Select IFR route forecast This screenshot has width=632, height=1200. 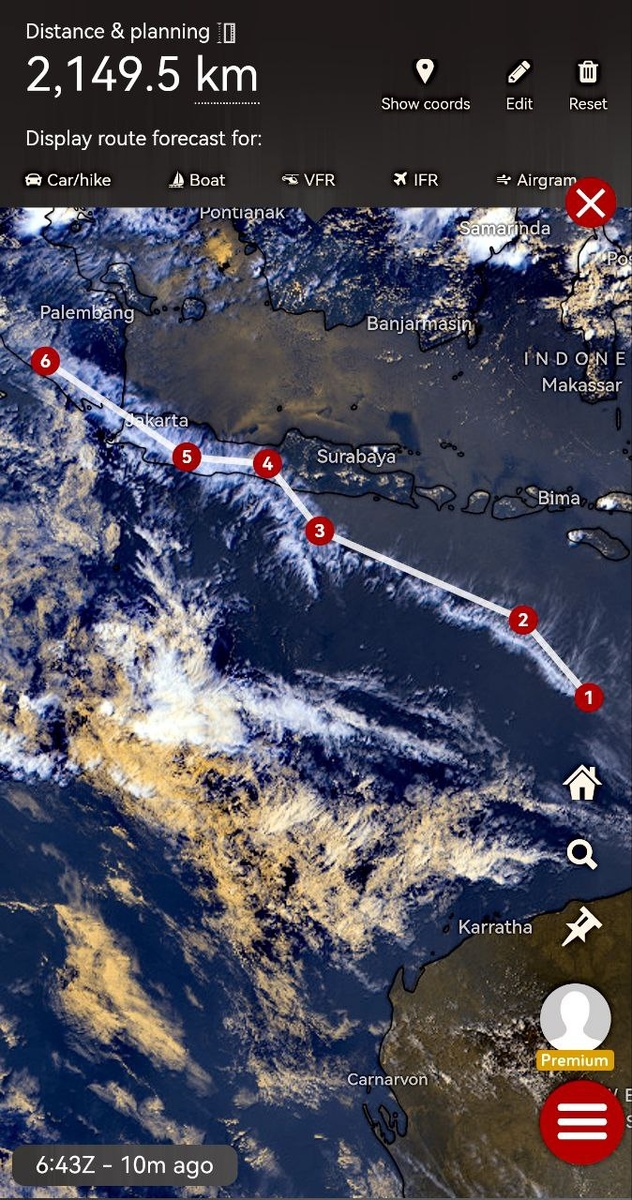coord(415,180)
